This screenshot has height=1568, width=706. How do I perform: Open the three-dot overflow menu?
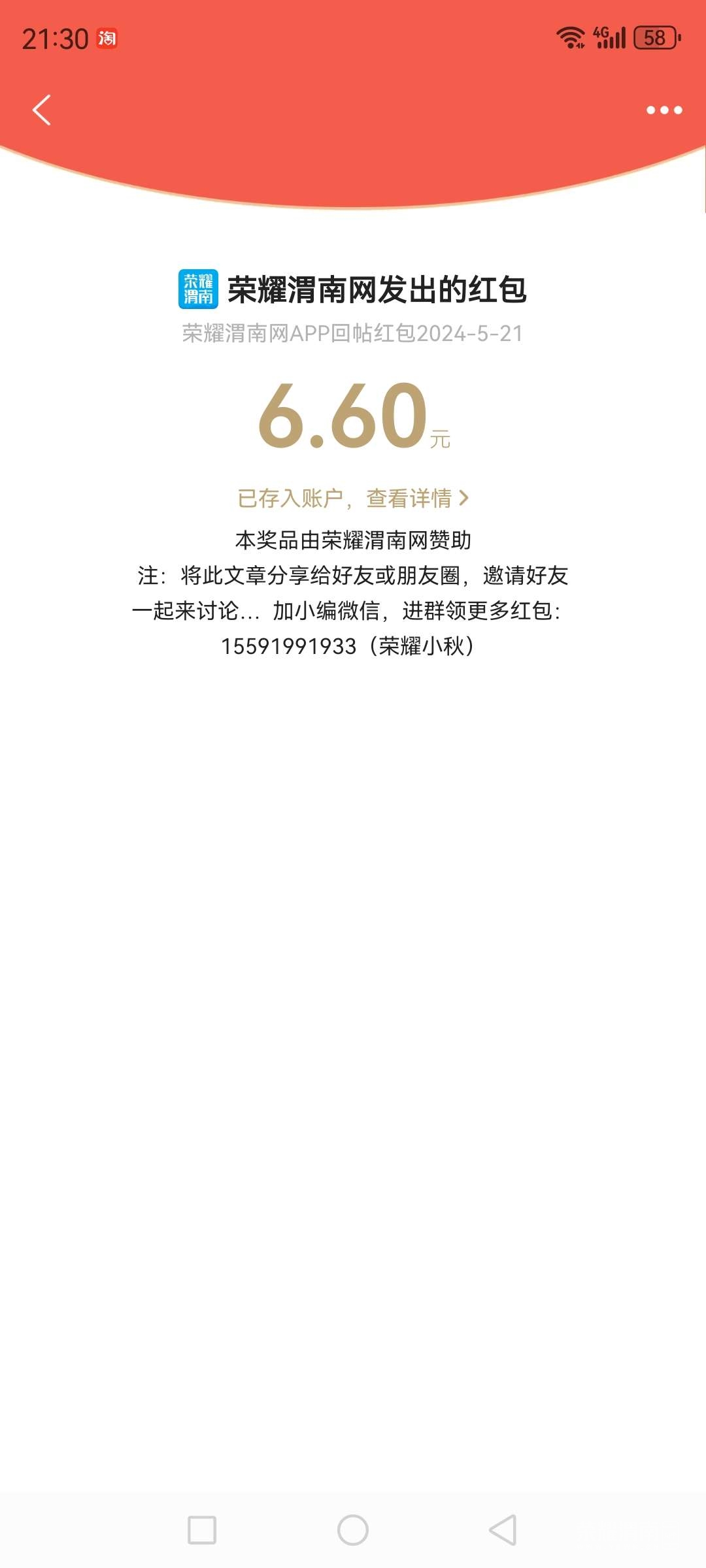[x=664, y=110]
